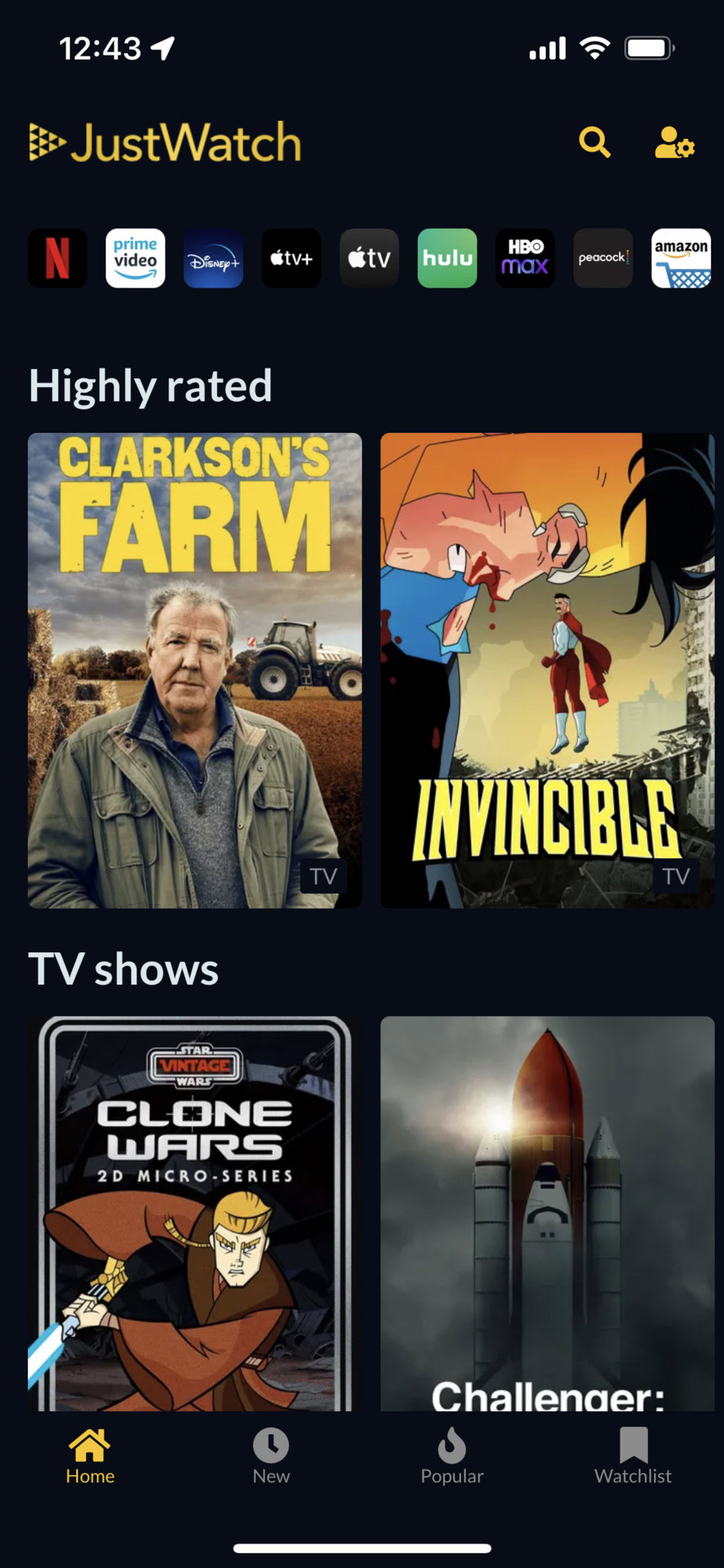724x1568 pixels.
Task: Select the Prime Video provider
Action: click(135, 258)
